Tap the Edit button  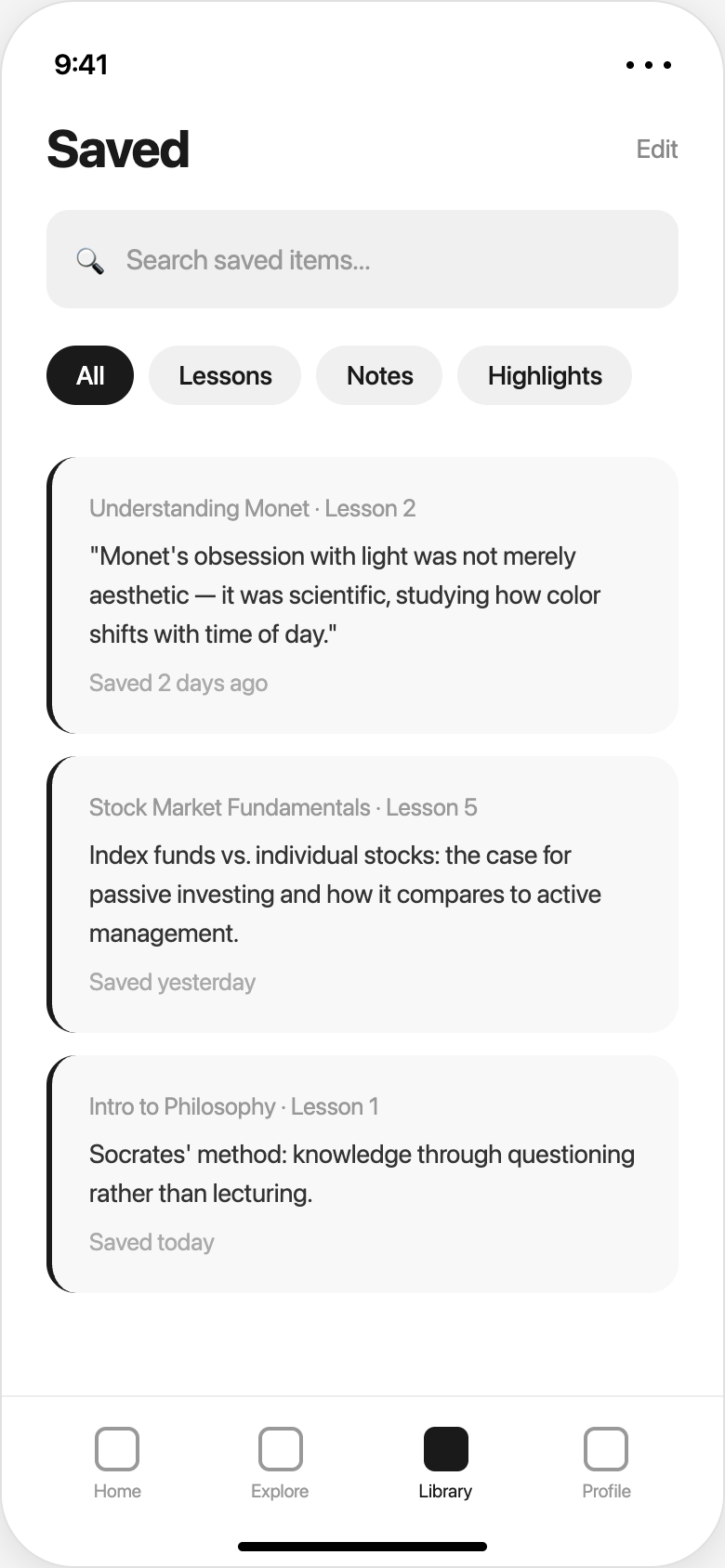tap(656, 150)
